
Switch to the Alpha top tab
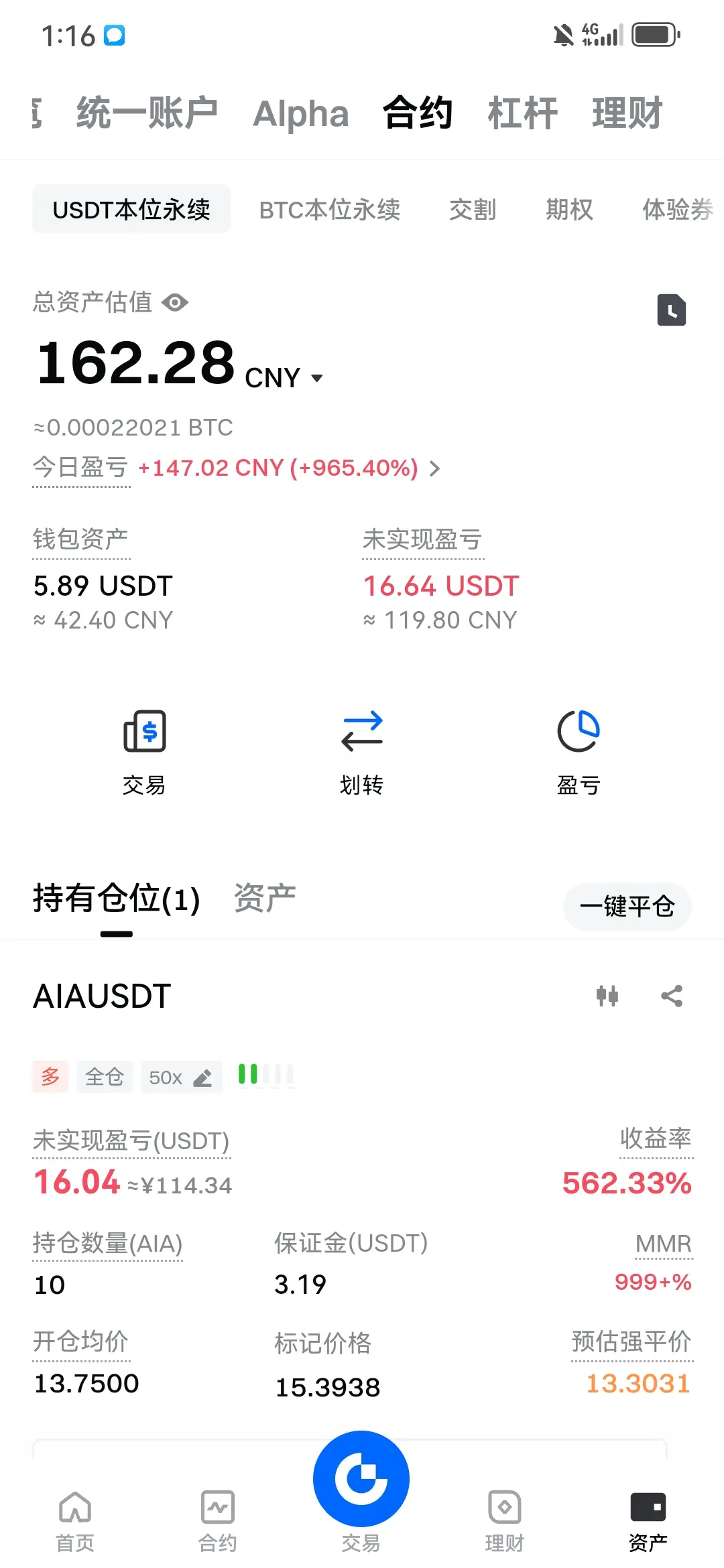point(301,113)
